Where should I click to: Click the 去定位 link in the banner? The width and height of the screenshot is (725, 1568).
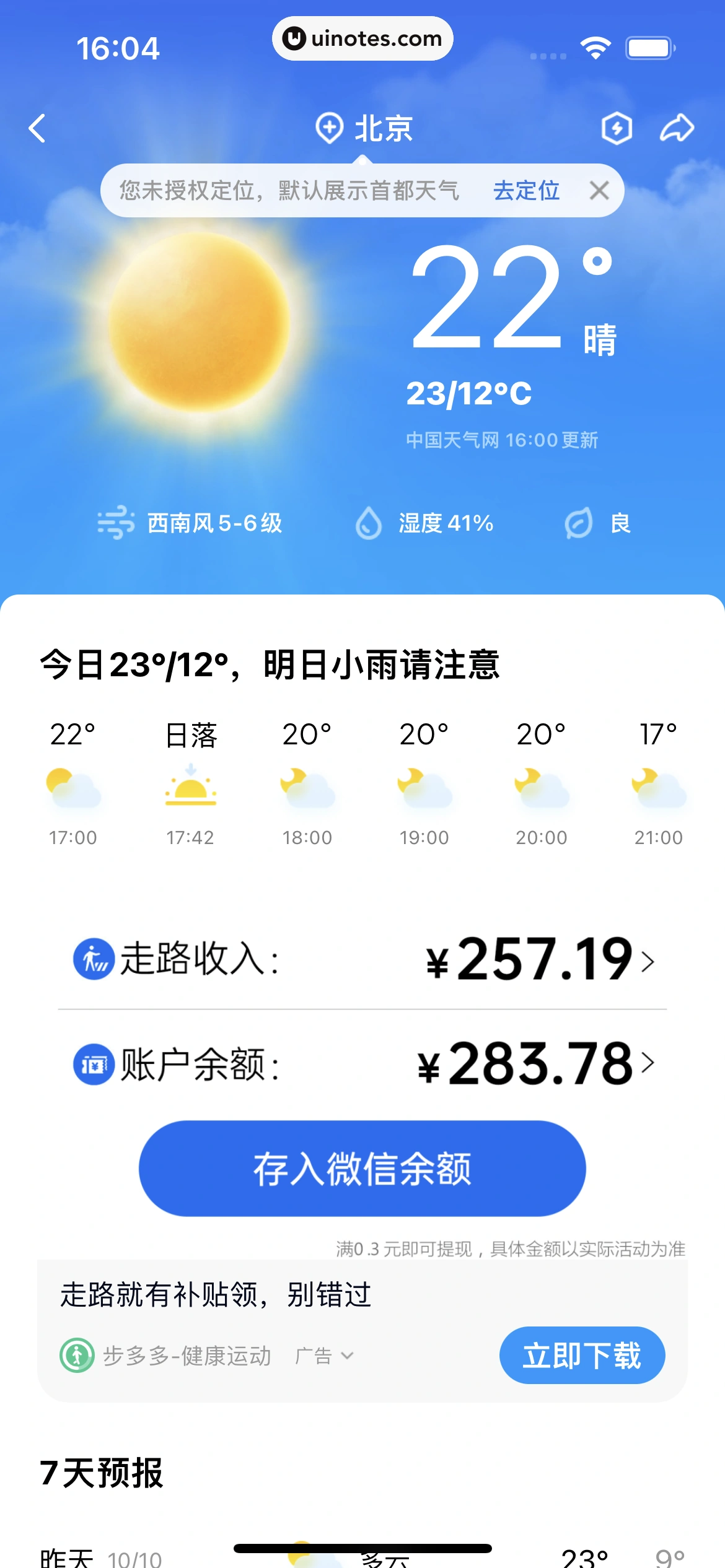(526, 191)
